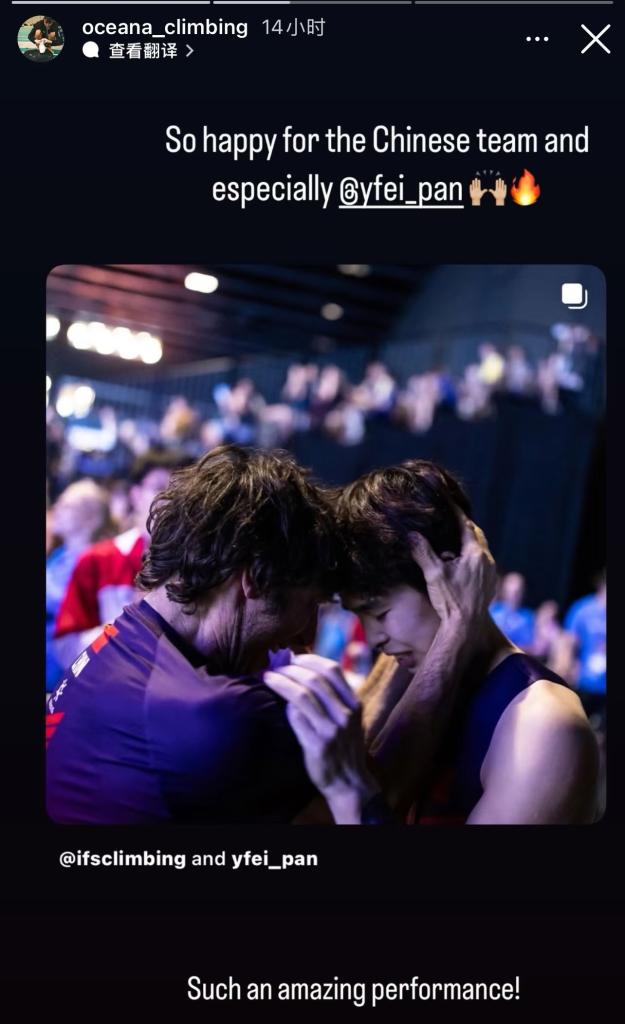Screen dimensions: 625x1024
Task: Tap 查看翻译 to translate the story
Action: pyautogui.click(x=143, y=51)
